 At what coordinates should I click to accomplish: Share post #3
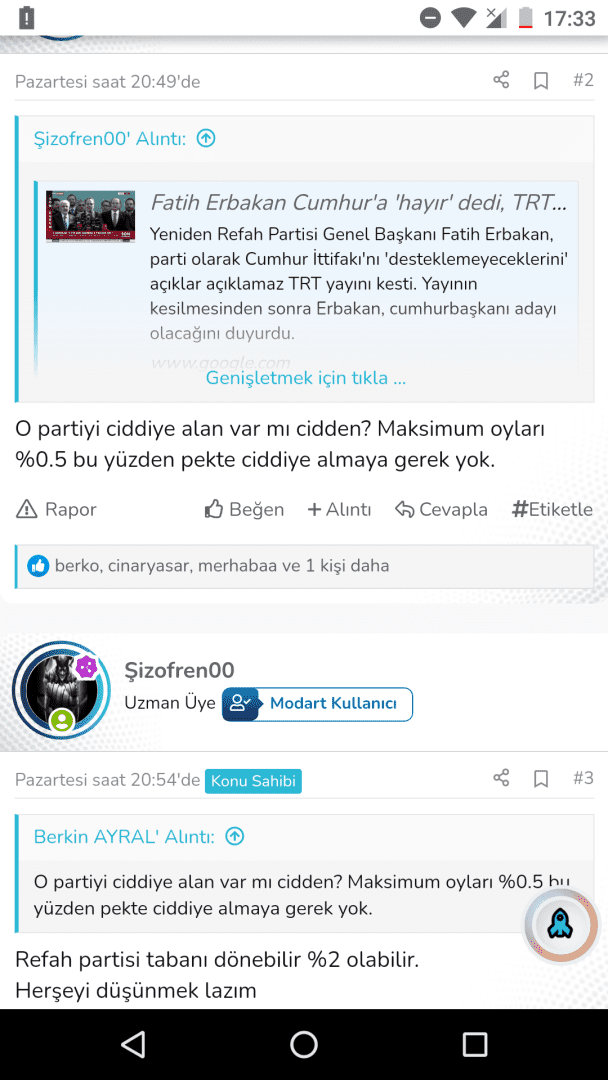coord(501,778)
